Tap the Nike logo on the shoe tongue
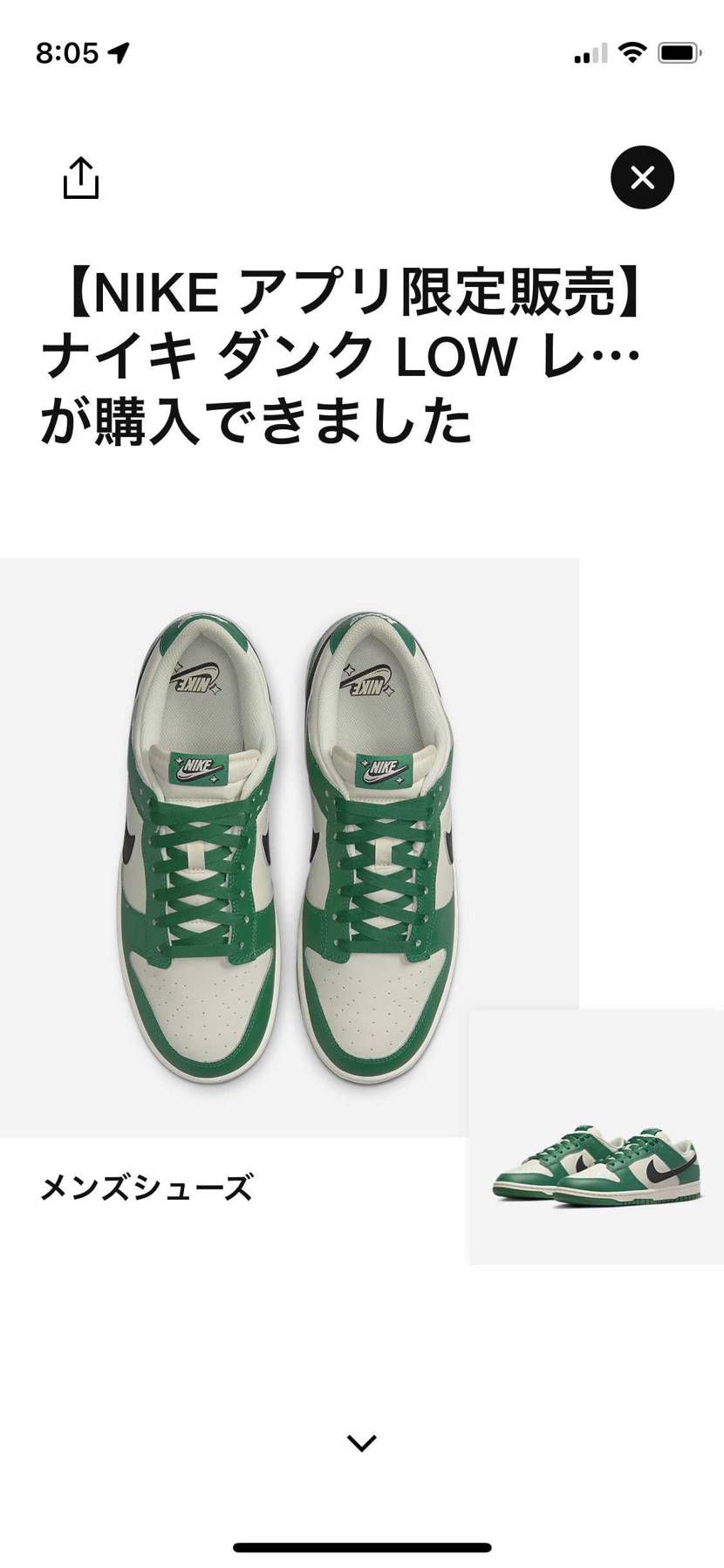This screenshot has width=724, height=1568. (199, 767)
